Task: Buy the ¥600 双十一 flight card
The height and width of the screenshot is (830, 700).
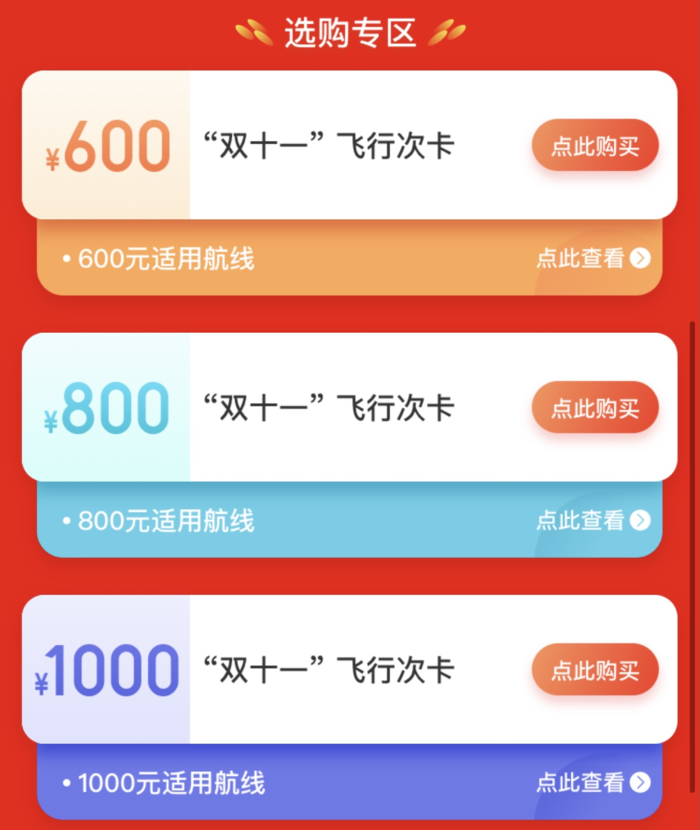Action: pos(595,146)
